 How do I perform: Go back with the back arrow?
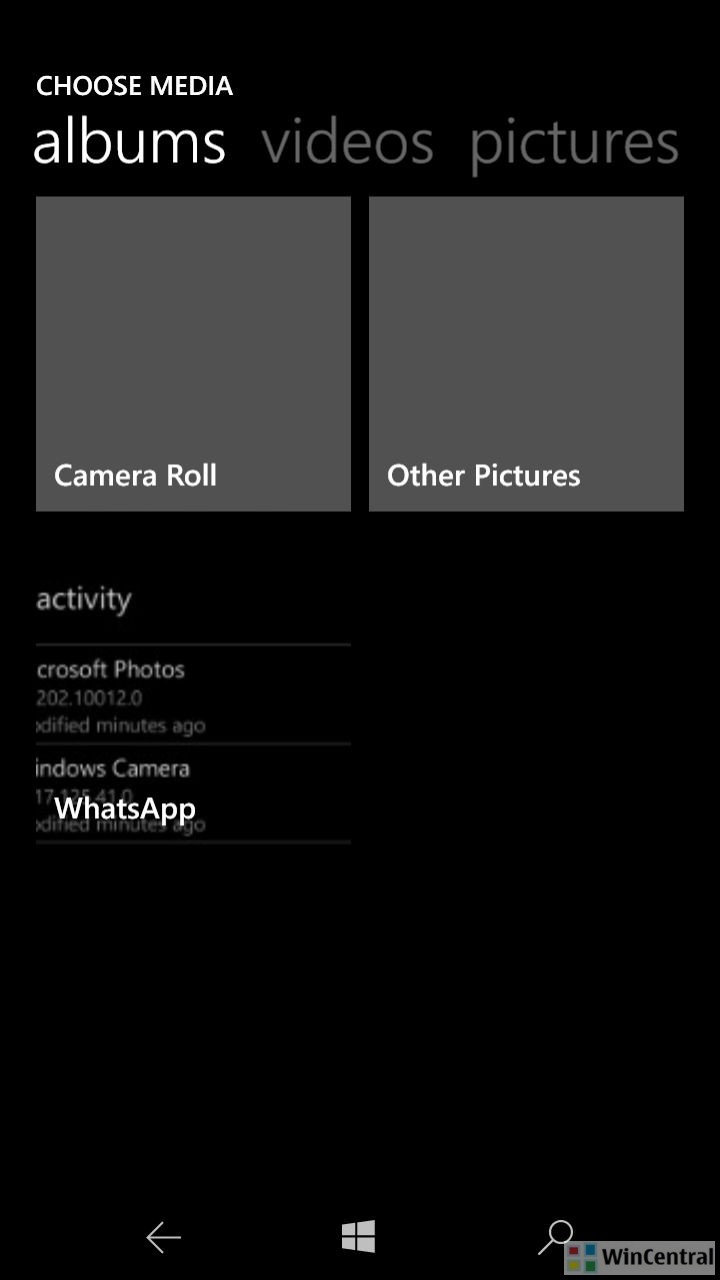(x=163, y=1238)
